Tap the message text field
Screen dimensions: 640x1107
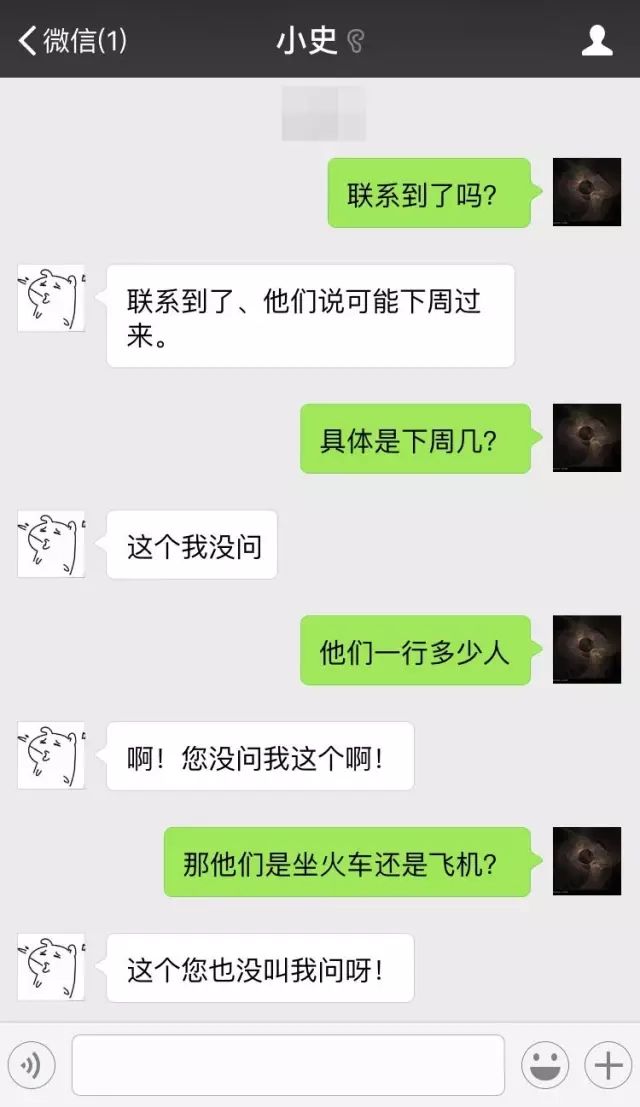[x=288, y=1065]
